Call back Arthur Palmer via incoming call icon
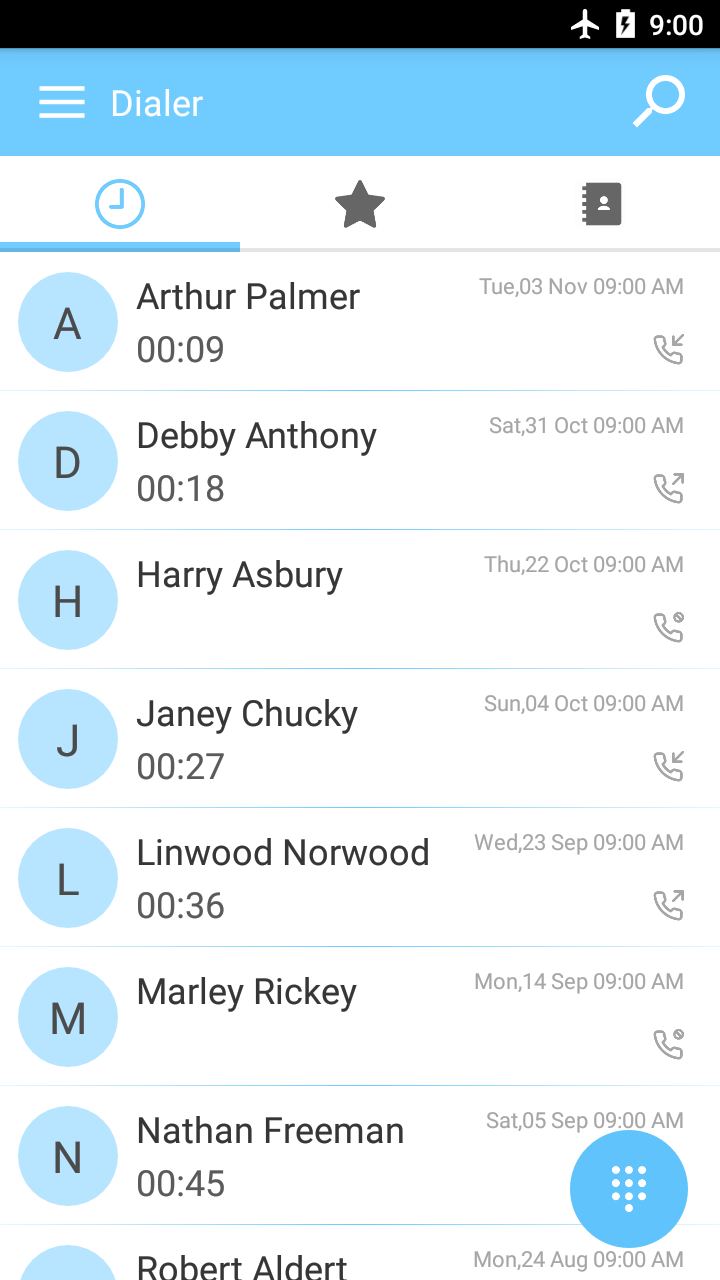The width and height of the screenshot is (720, 1280). tap(668, 348)
